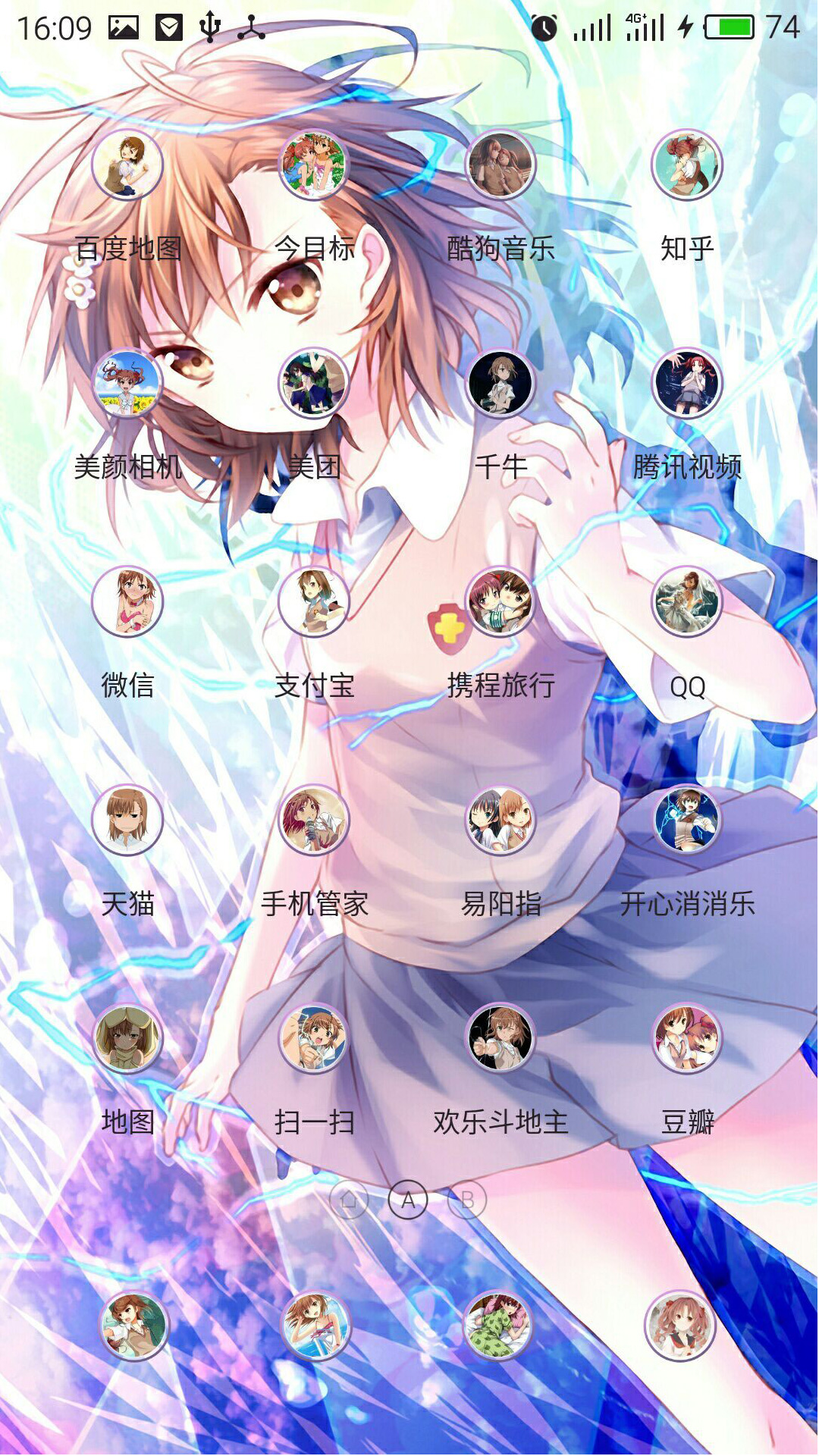Viewport: 819px width, 1456px height.
Task: Launch the 今目标 app
Action: tap(314, 165)
